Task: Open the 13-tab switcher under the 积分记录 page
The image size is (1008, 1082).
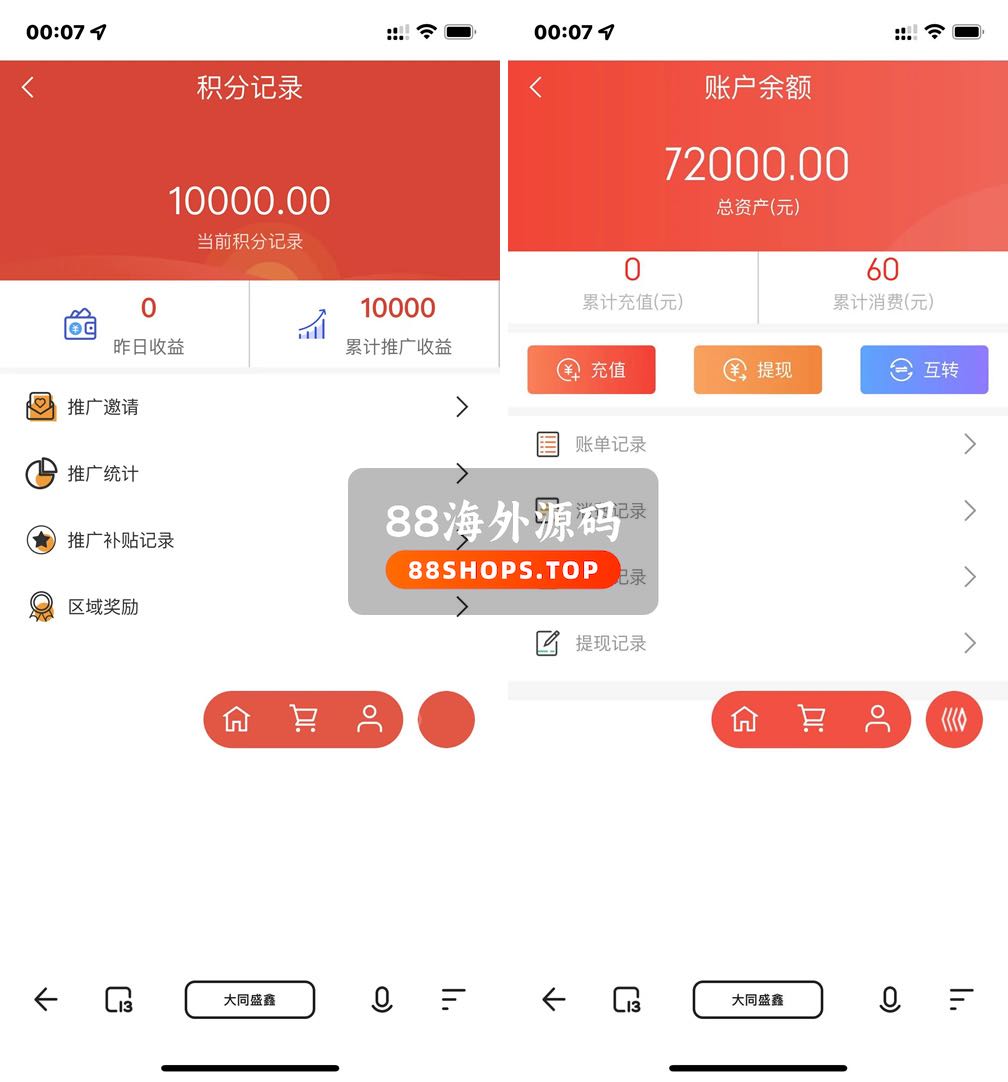Action: point(119,999)
